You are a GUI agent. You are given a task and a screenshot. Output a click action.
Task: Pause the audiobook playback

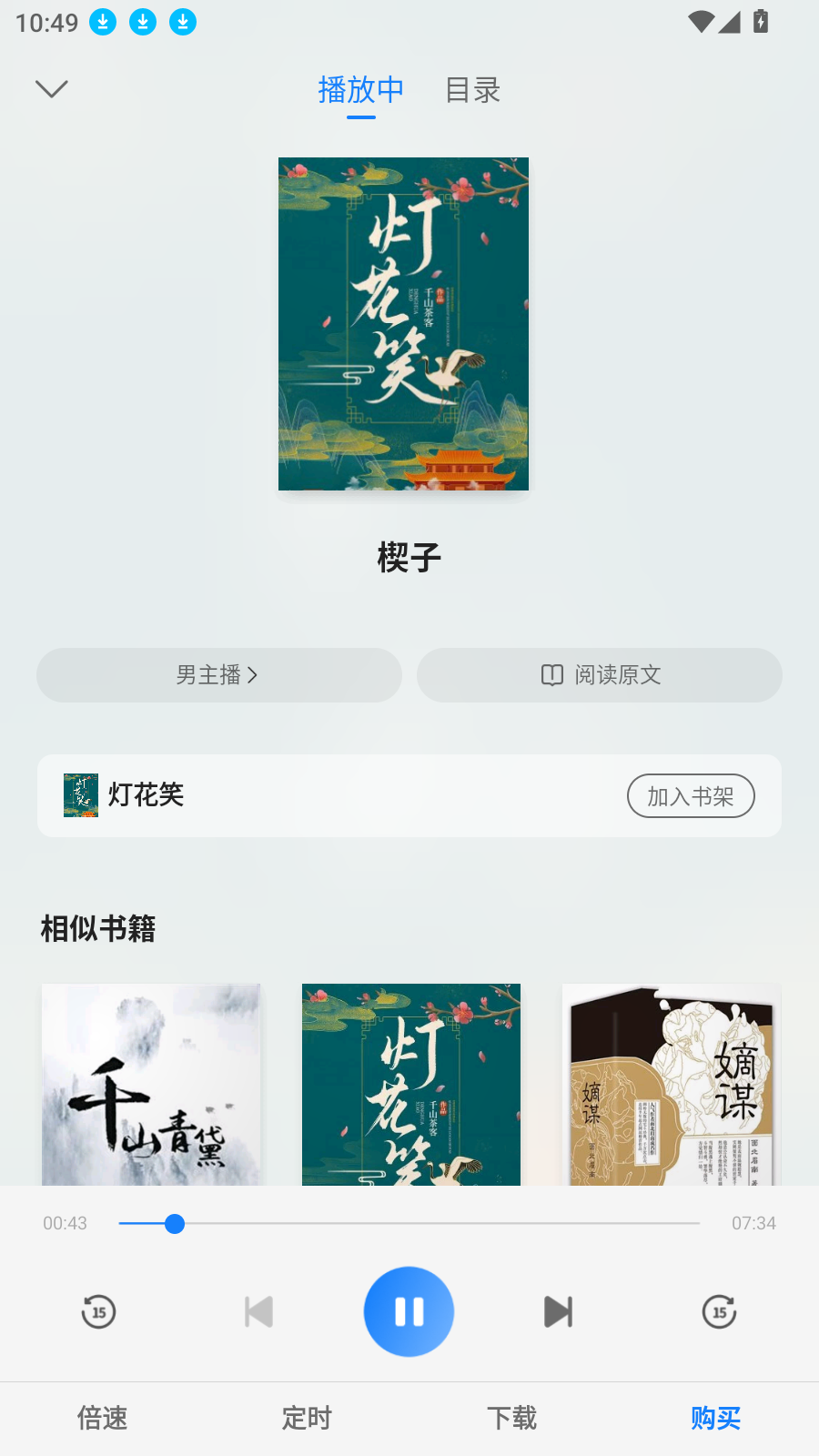(x=409, y=1311)
